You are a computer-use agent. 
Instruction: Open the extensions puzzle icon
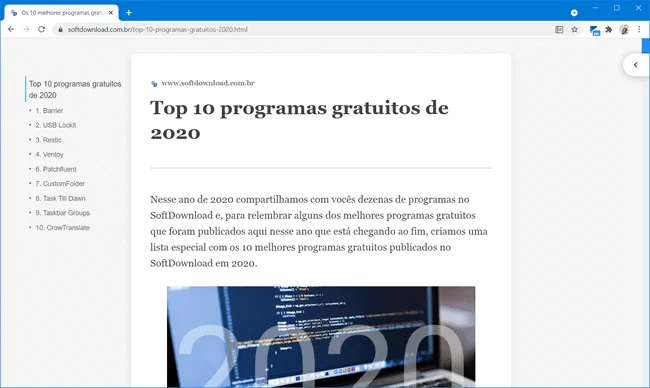point(609,29)
